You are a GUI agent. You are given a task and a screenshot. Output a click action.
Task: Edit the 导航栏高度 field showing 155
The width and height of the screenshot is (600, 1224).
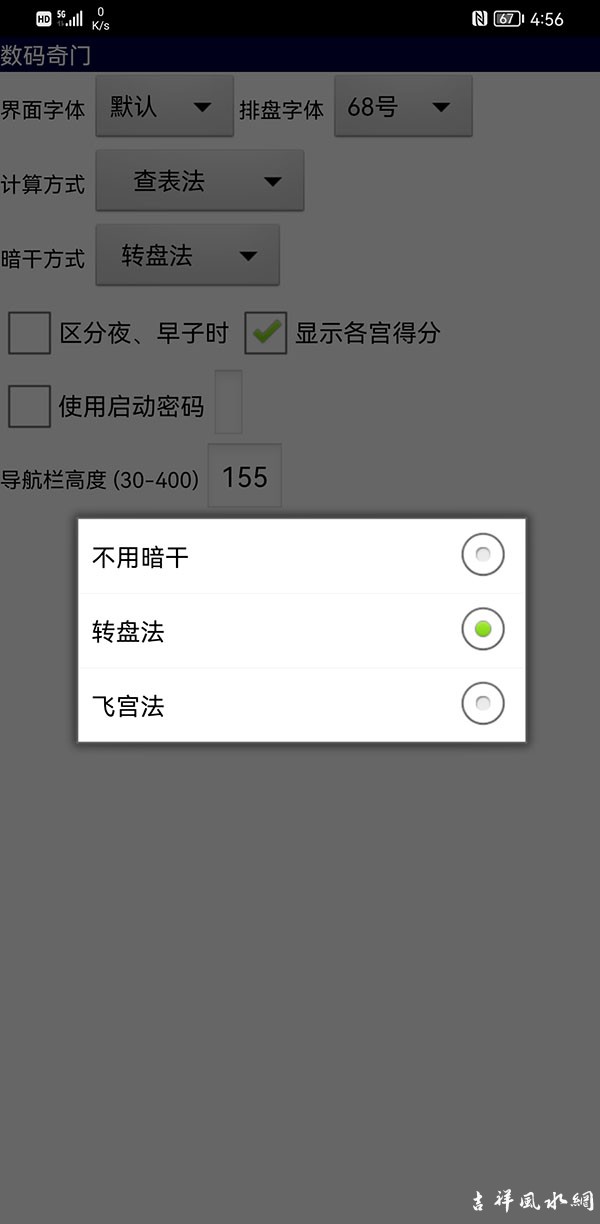tap(244, 477)
